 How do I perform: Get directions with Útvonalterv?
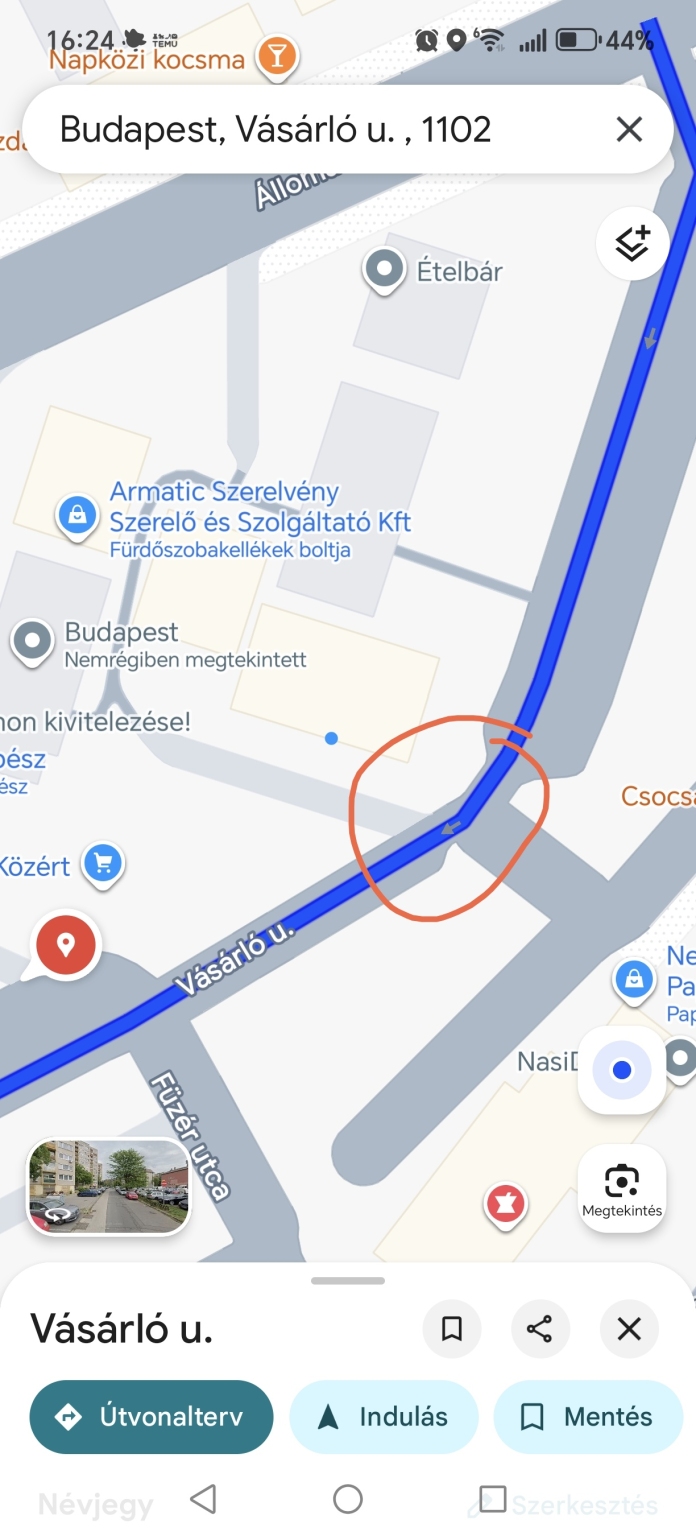click(x=151, y=1417)
